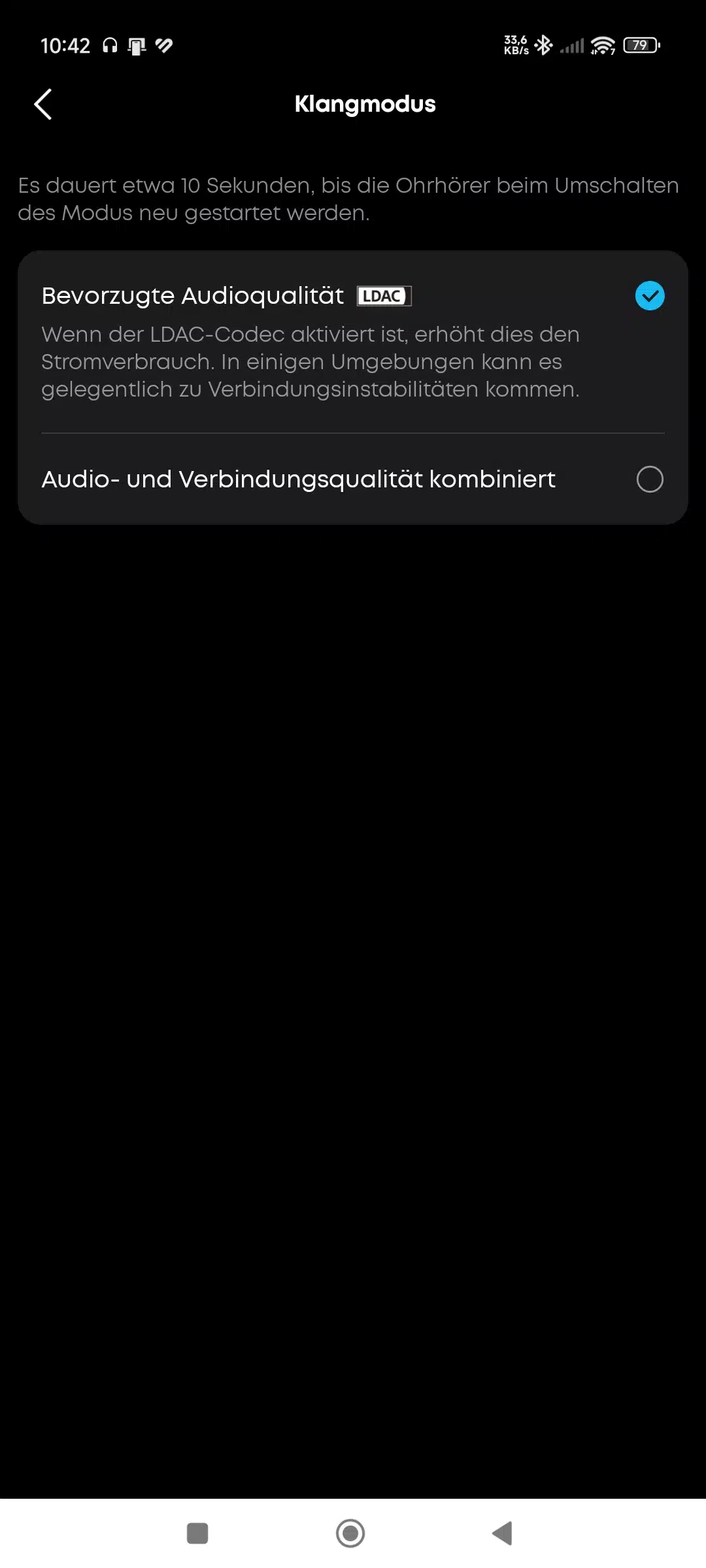The width and height of the screenshot is (706, 1568).
Task: Open recent apps with square button
Action: [x=197, y=1533]
